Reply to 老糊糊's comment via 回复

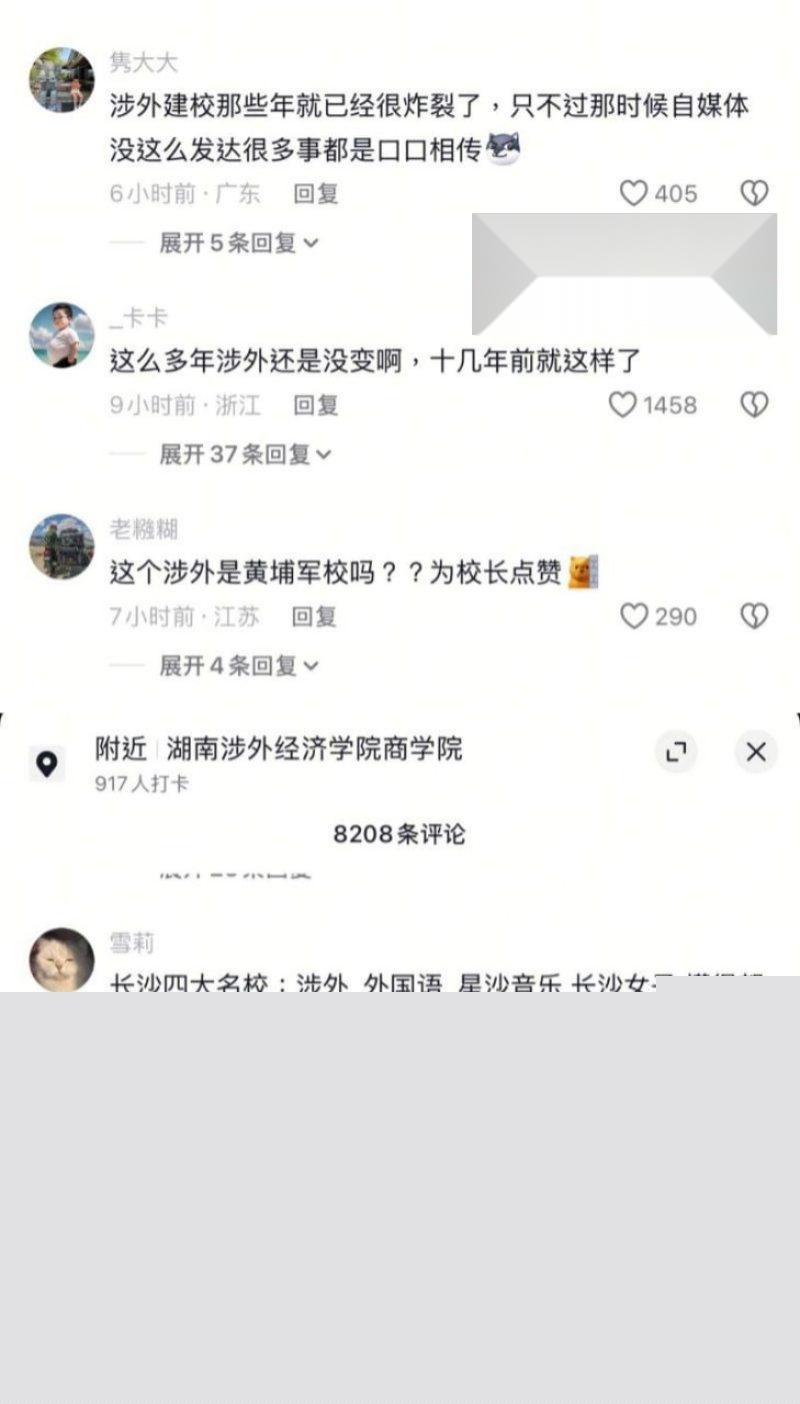pyautogui.click(x=313, y=617)
